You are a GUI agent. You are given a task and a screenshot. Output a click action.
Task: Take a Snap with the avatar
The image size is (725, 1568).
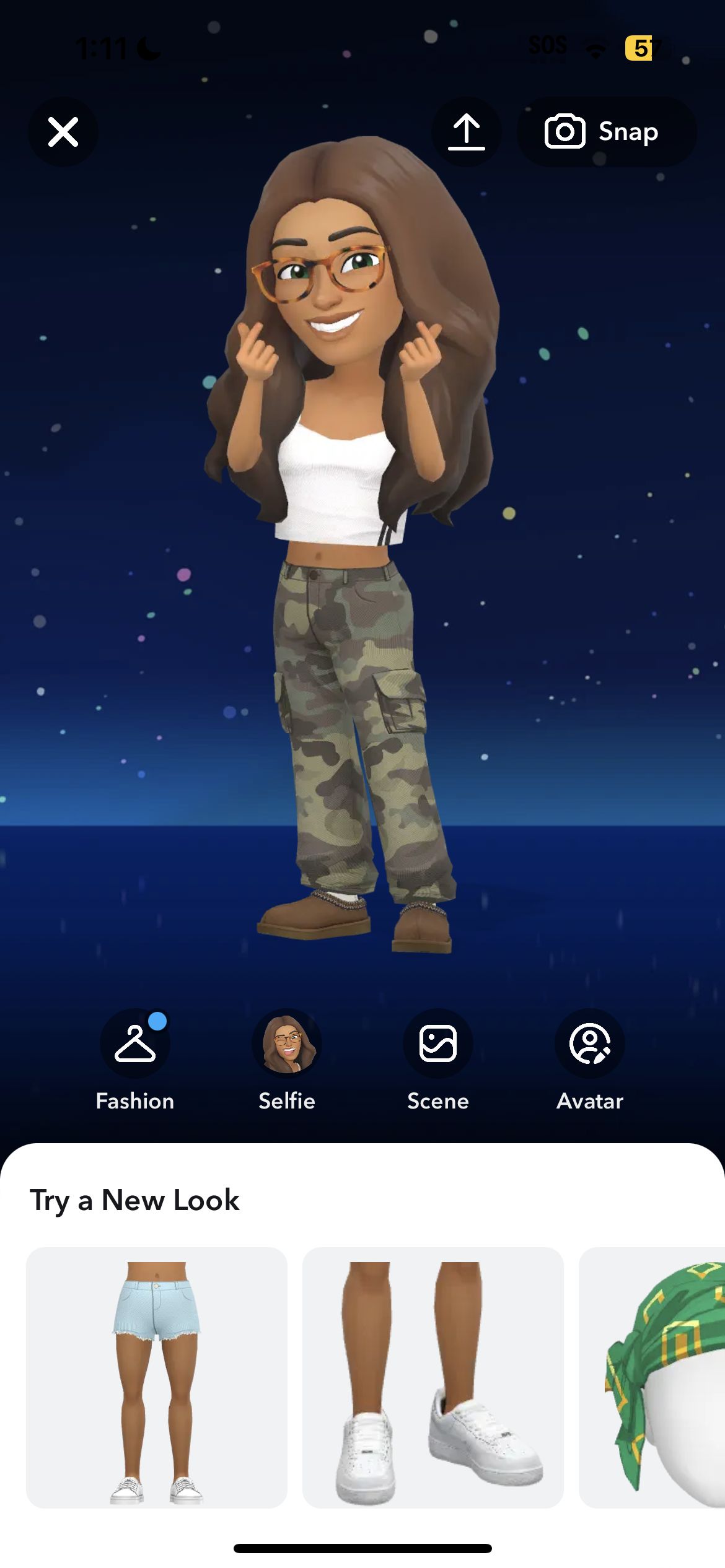click(606, 132)
